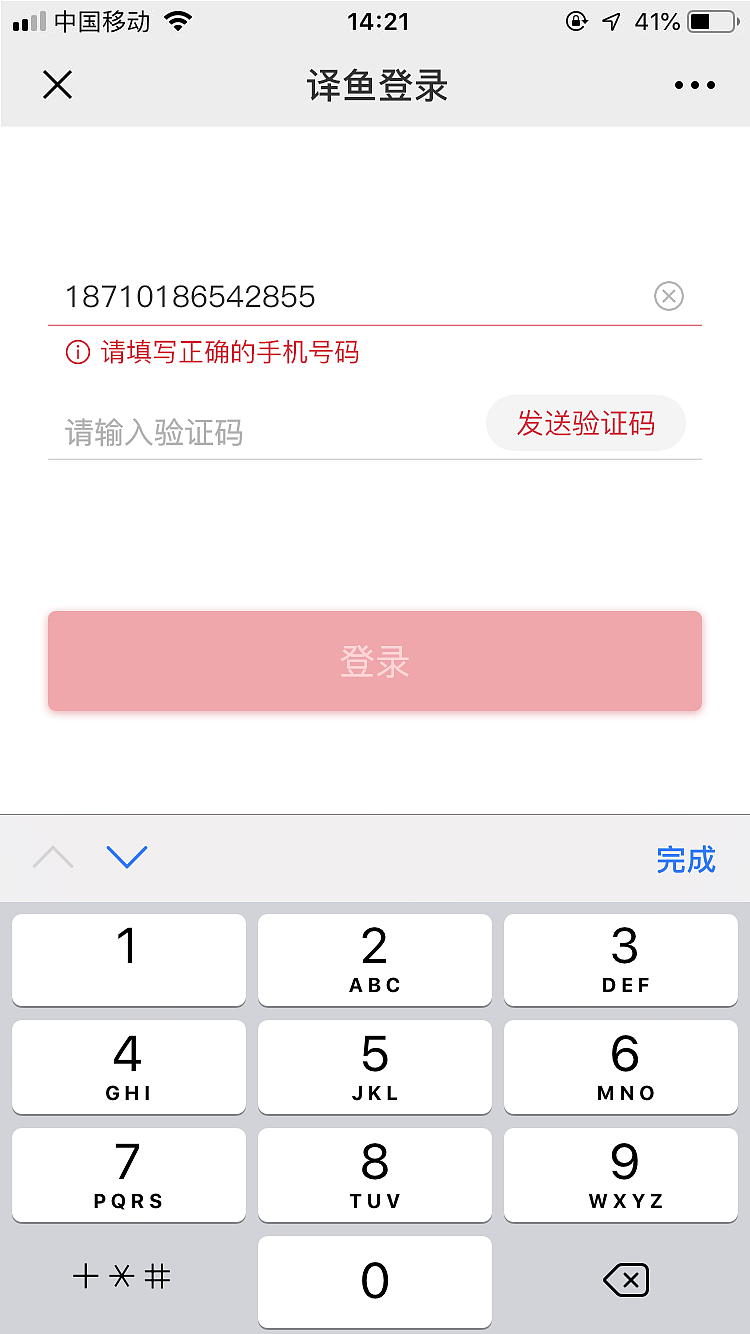Tap the location arrow in the status bar

(x=612, y=20)
